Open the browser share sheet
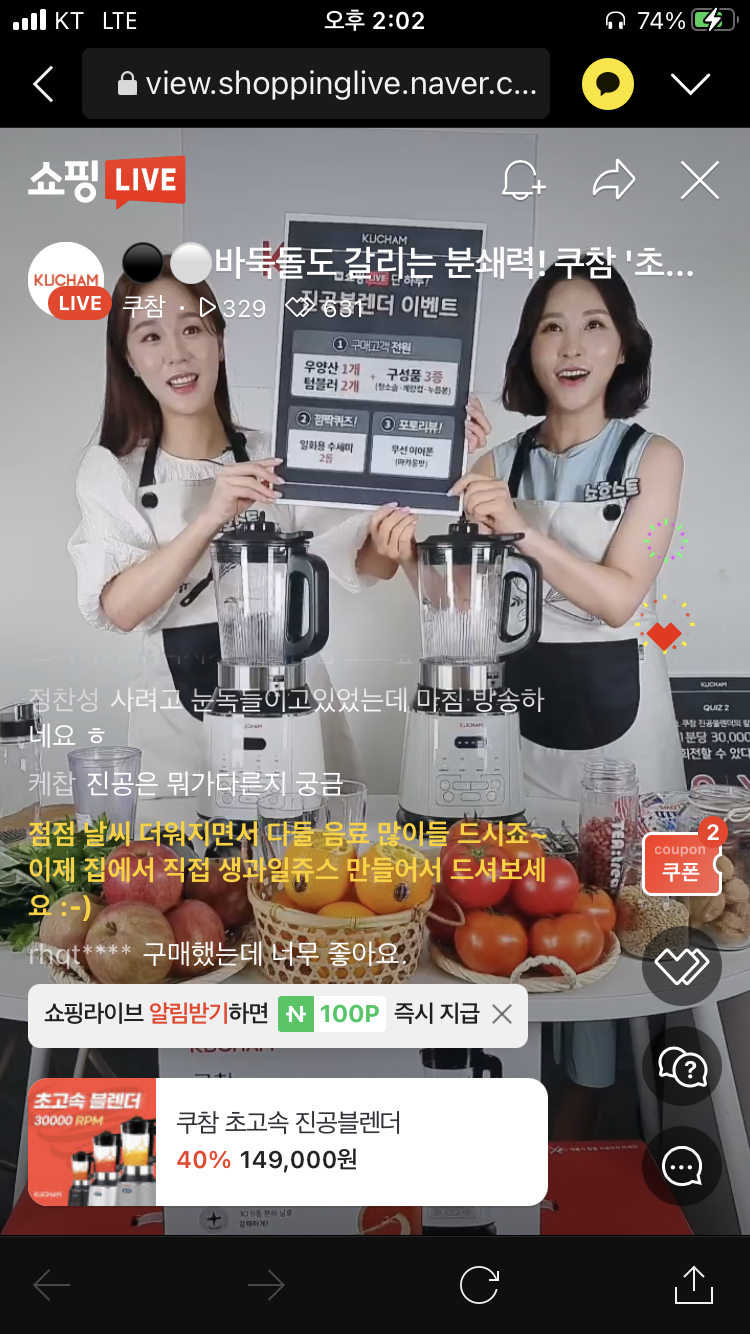The image size is (750, 1334). coord(693,1285)
